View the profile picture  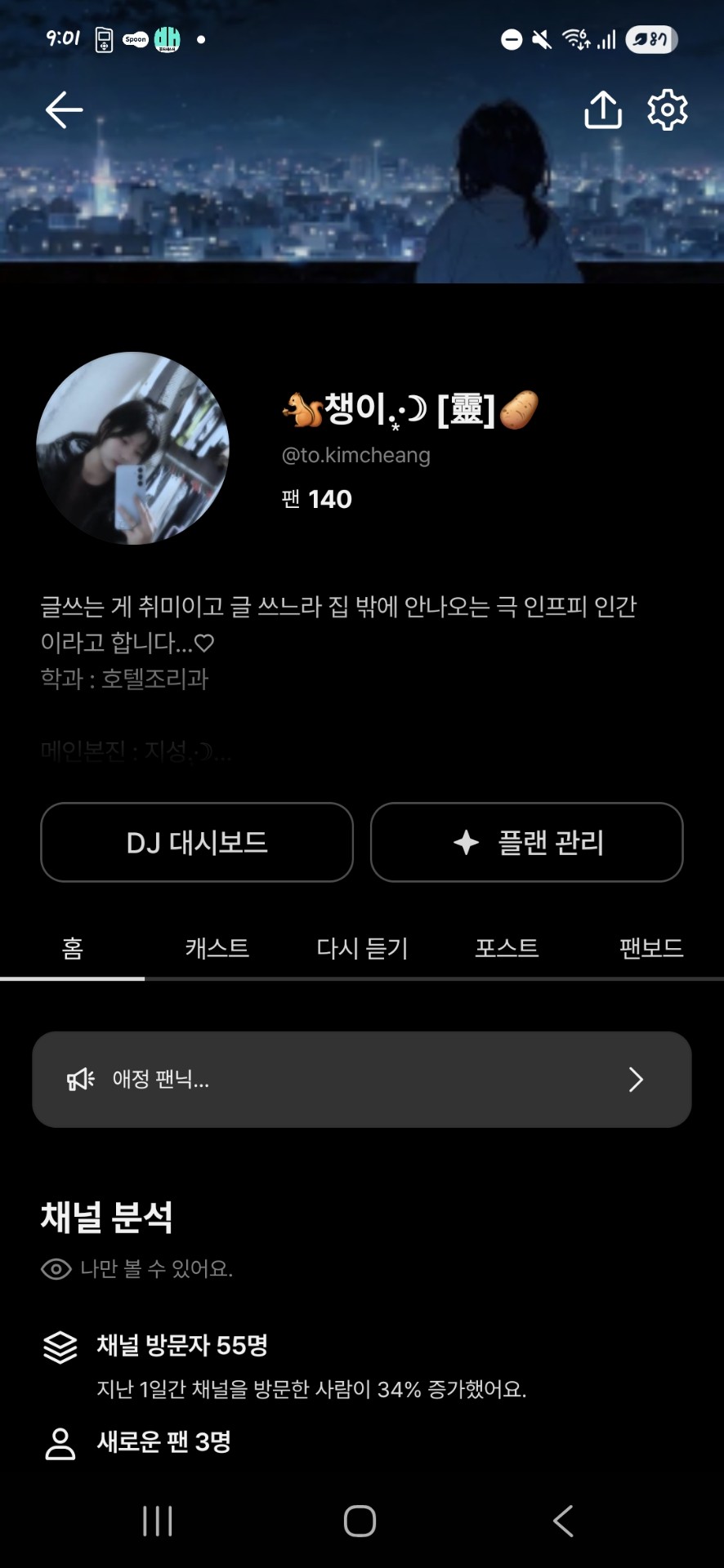(133, 448)
